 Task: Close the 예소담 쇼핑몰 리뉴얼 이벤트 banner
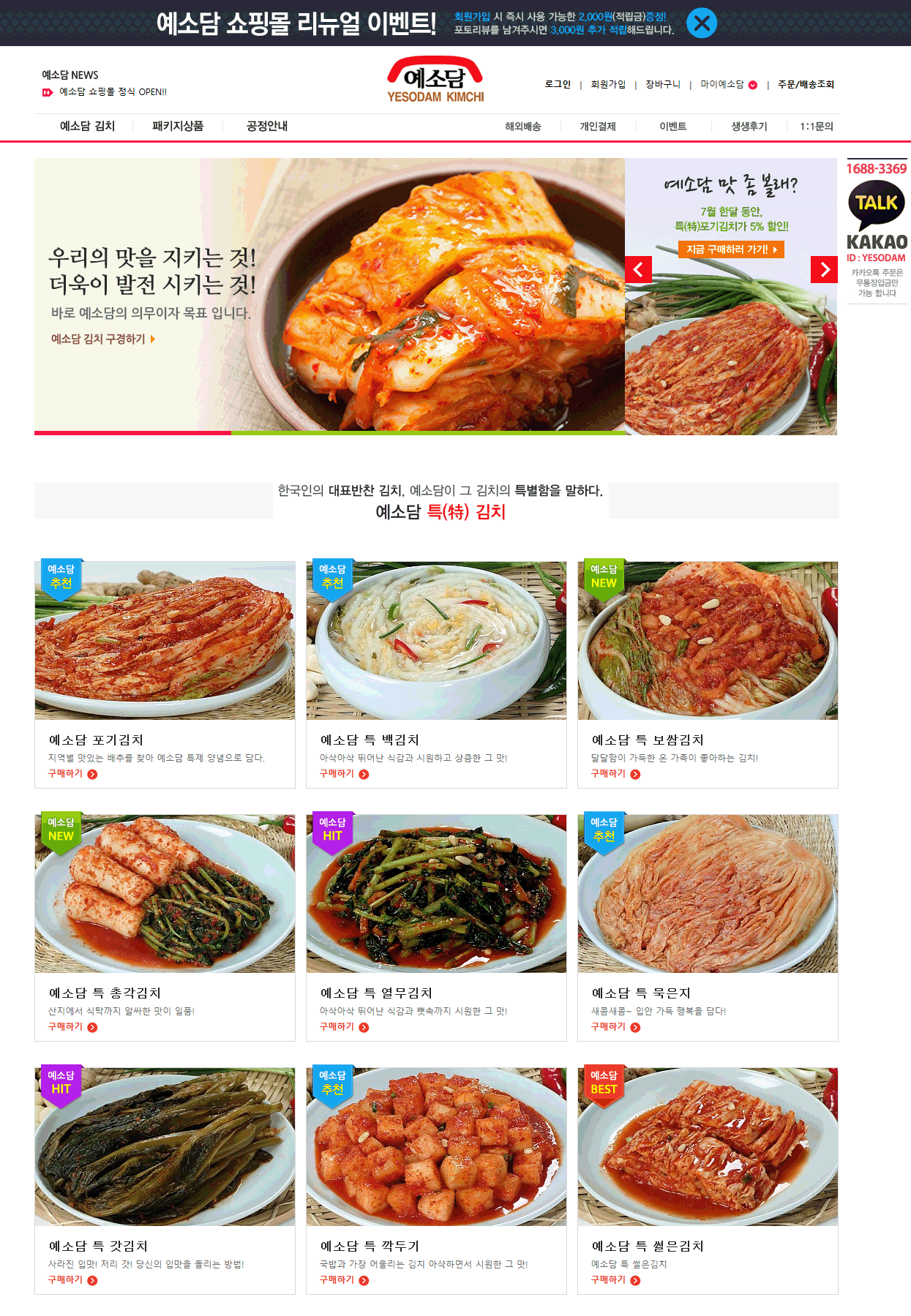click(x=701, y=23)
